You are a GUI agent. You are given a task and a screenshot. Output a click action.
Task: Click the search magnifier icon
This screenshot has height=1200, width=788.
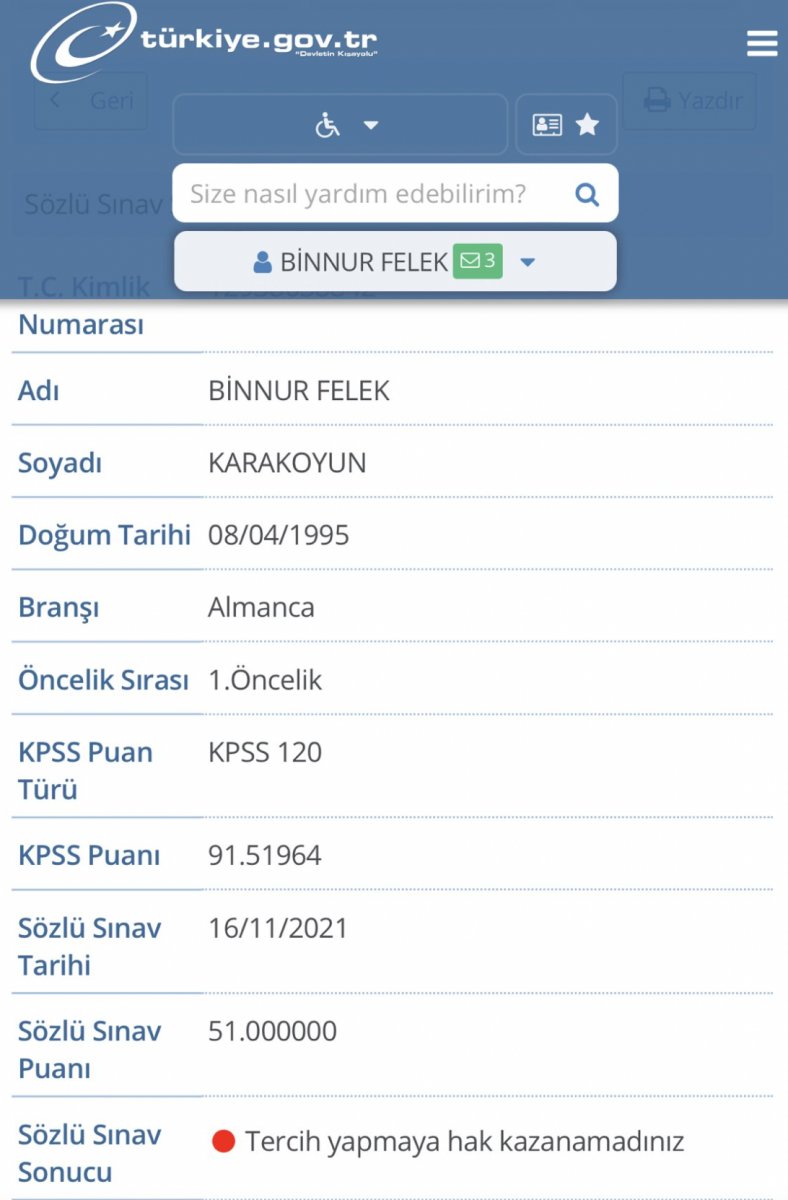point(586,192)
